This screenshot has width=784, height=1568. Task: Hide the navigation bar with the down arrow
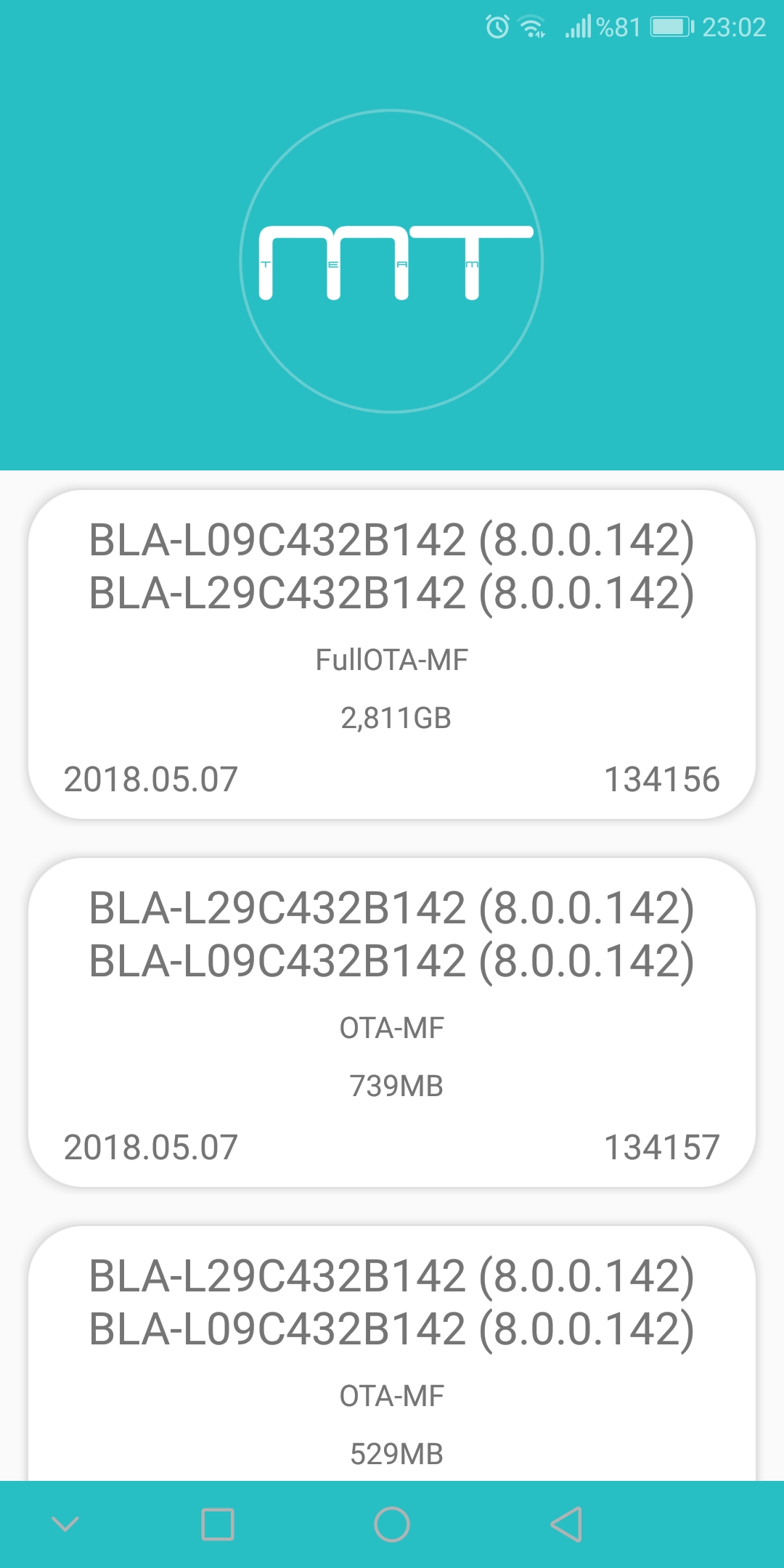point(65,1524)
